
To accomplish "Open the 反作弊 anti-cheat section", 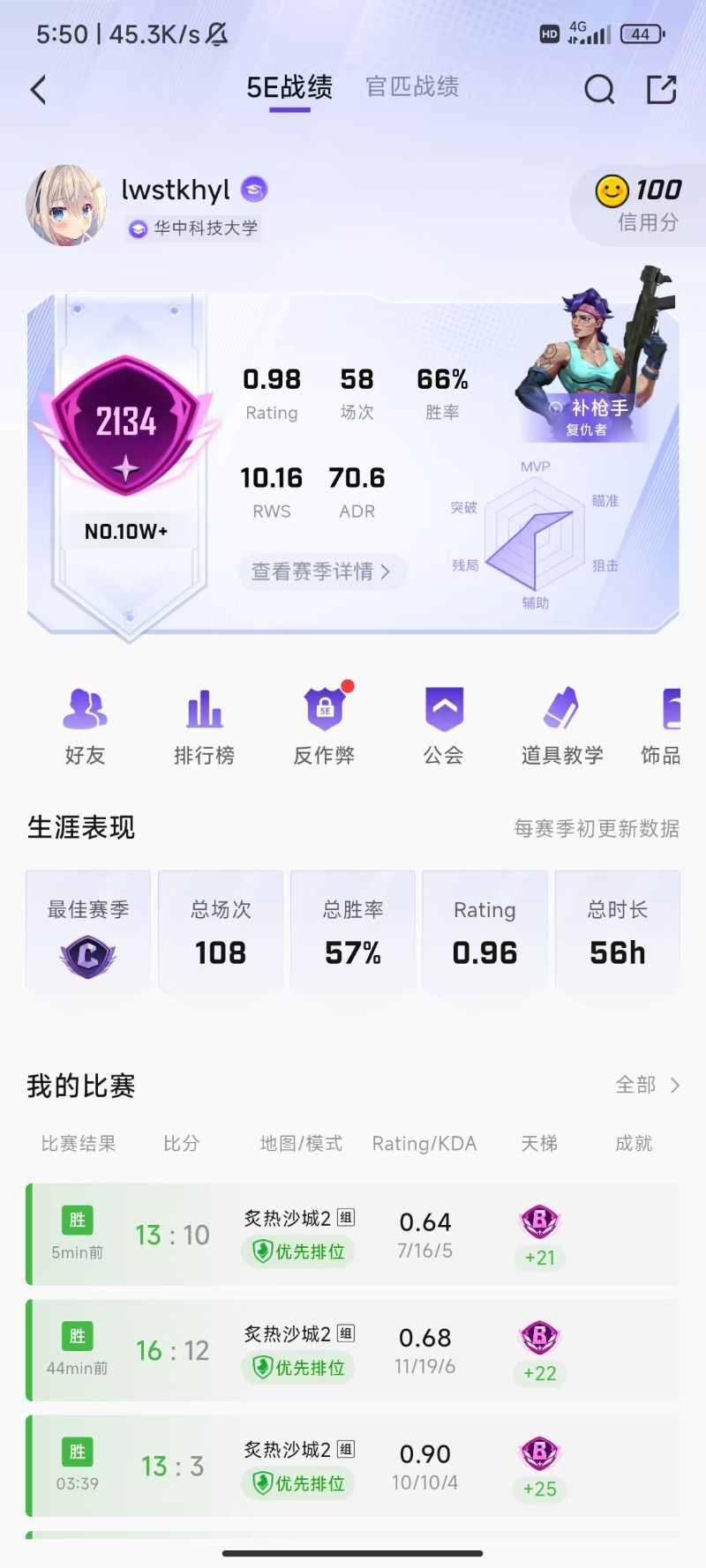I will point(324,726).
